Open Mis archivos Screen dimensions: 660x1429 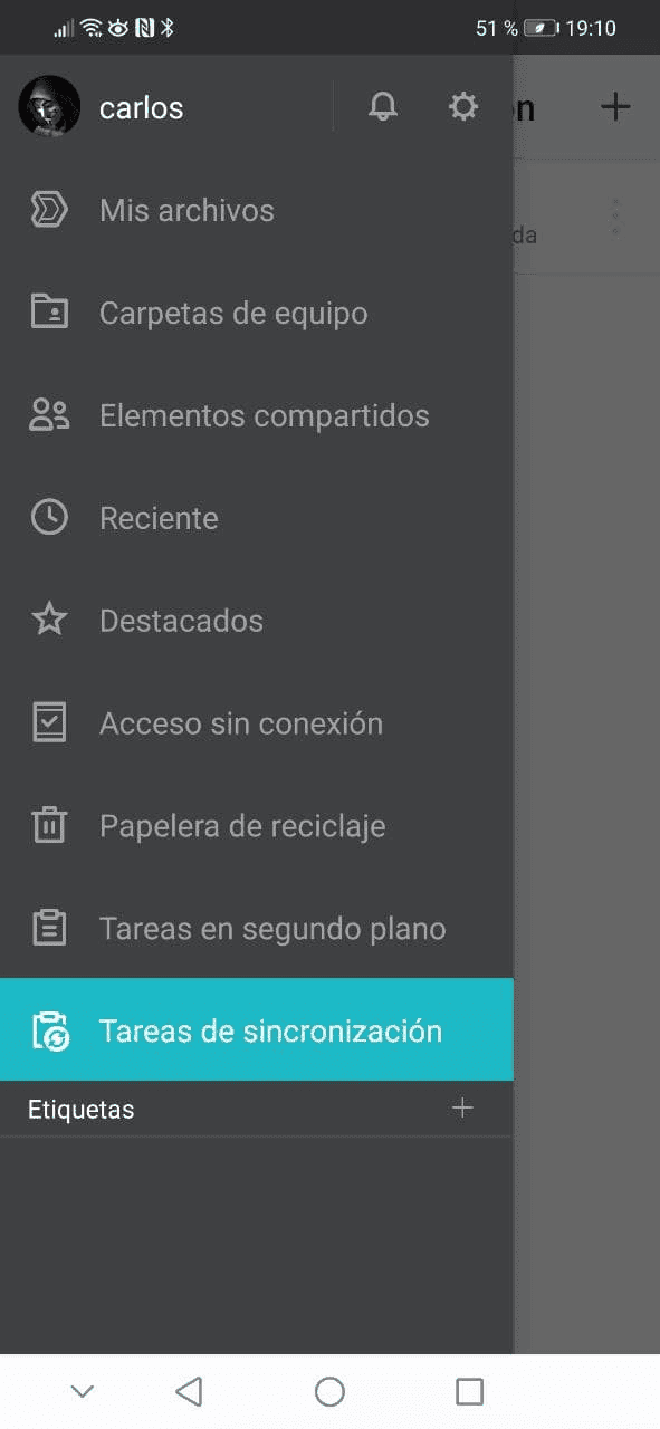pos(257,210)
